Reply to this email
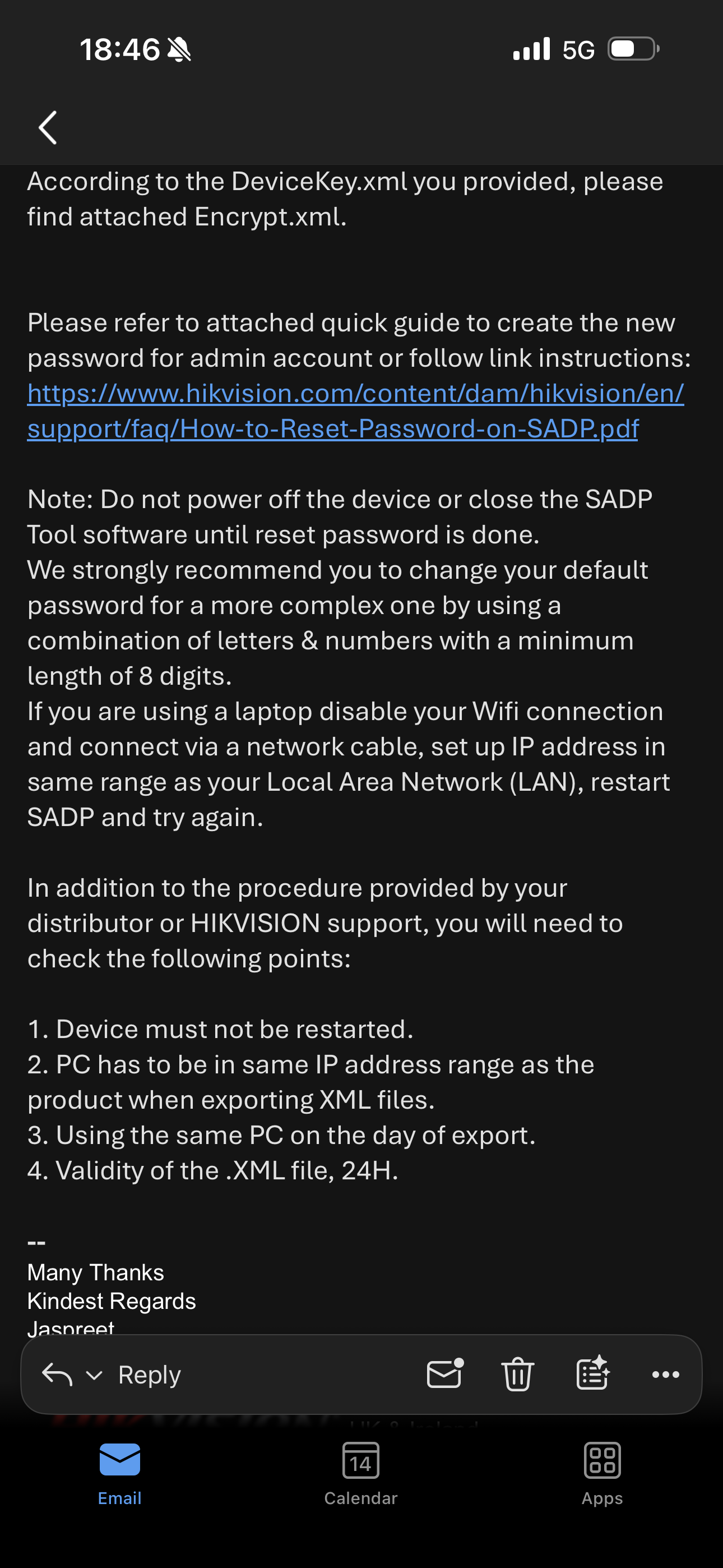The height and width of the screenshot is (1568, 723). coord(149,1375)
